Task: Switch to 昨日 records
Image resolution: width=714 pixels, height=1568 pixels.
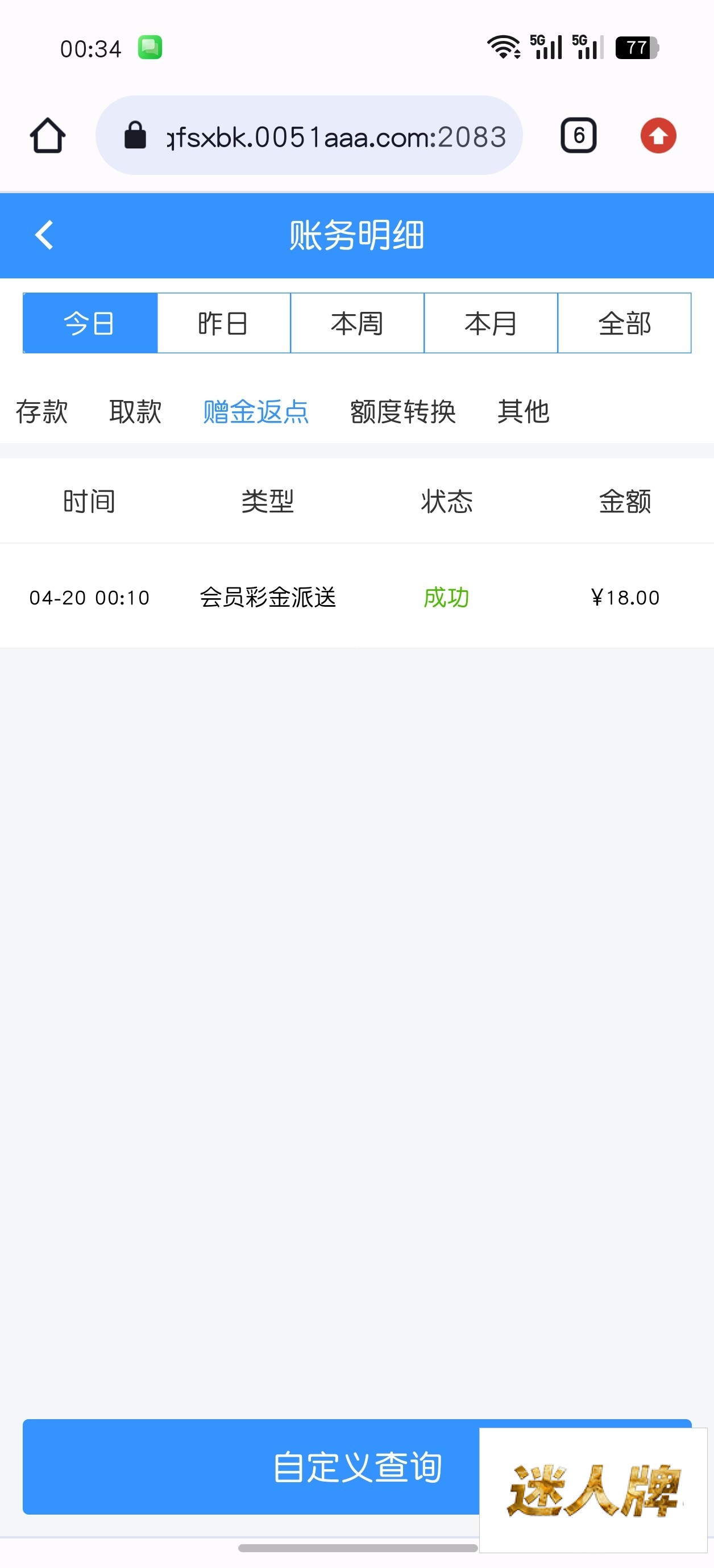Action: [x=223, y=323]
